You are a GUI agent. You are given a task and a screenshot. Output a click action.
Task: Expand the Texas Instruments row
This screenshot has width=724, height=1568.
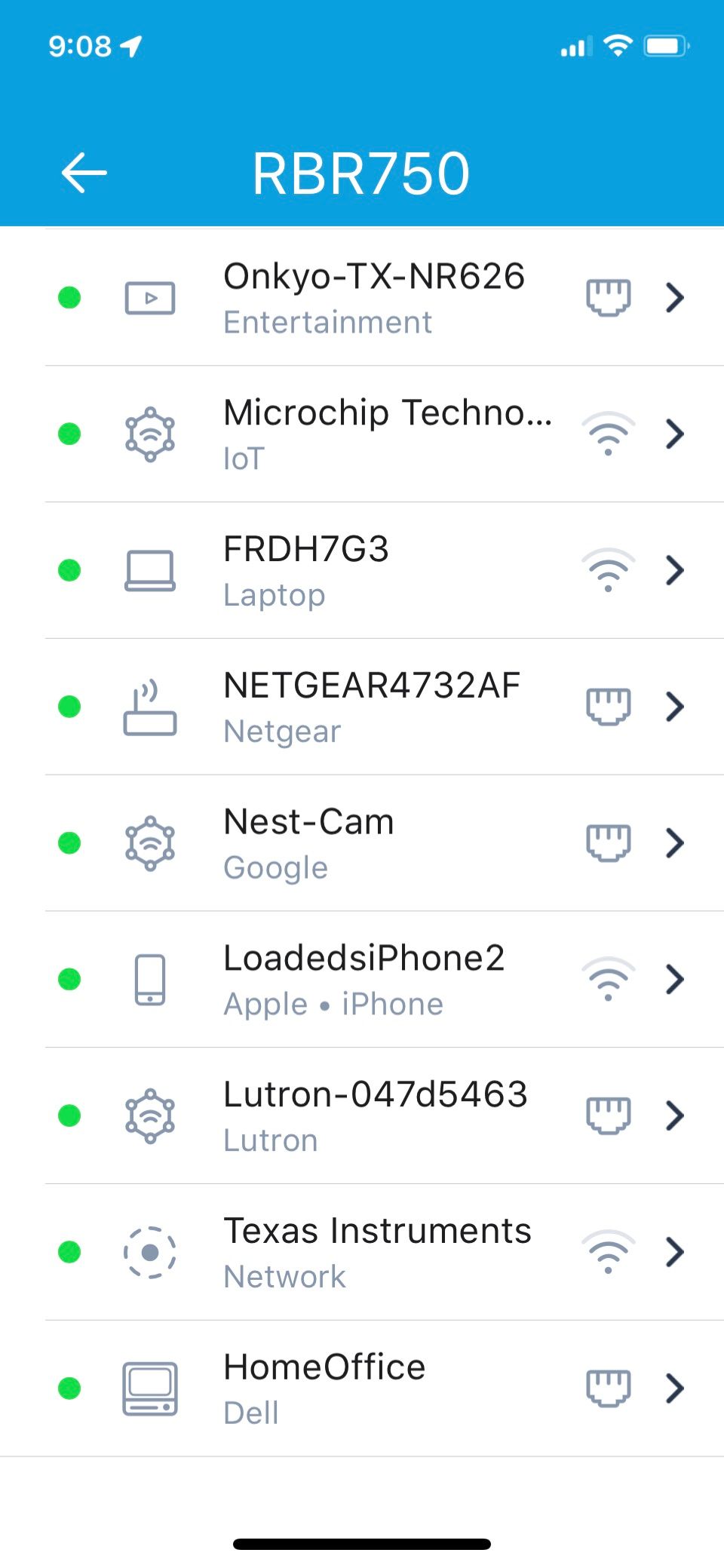click(674, 1253)
